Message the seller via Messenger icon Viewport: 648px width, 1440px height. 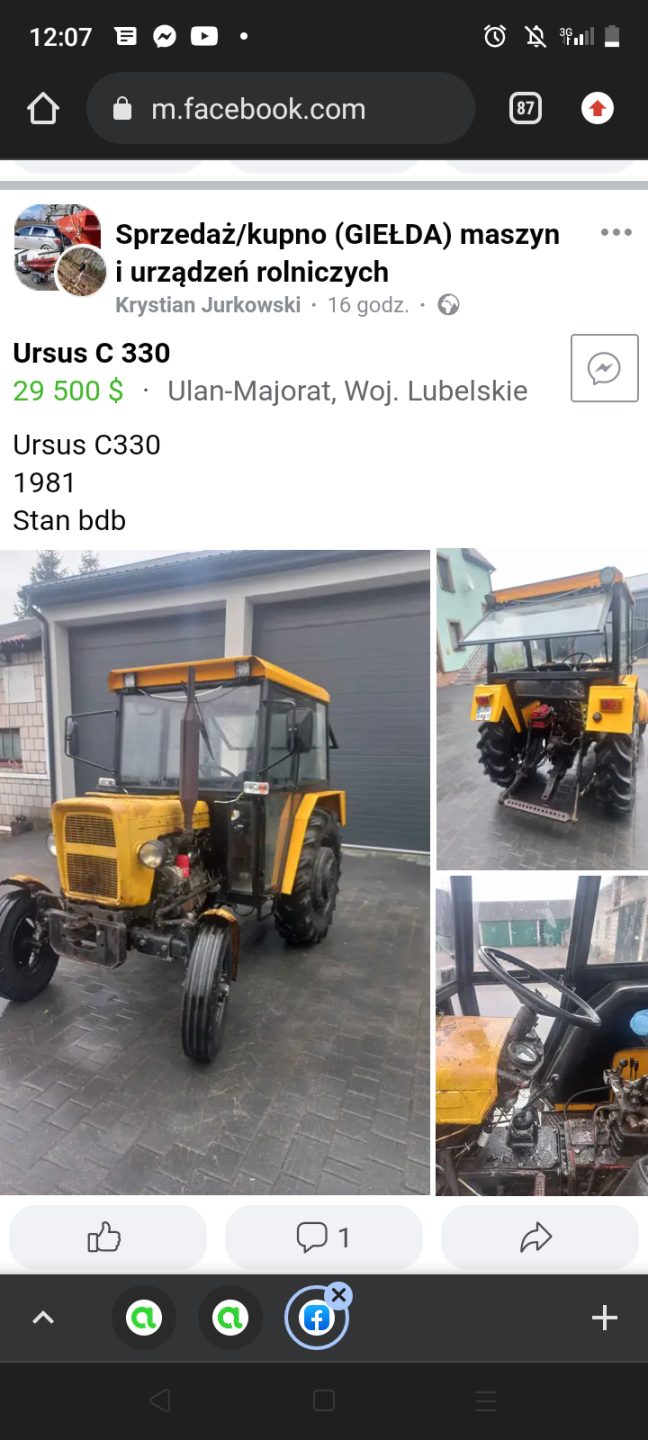click(x=604, y=369)
